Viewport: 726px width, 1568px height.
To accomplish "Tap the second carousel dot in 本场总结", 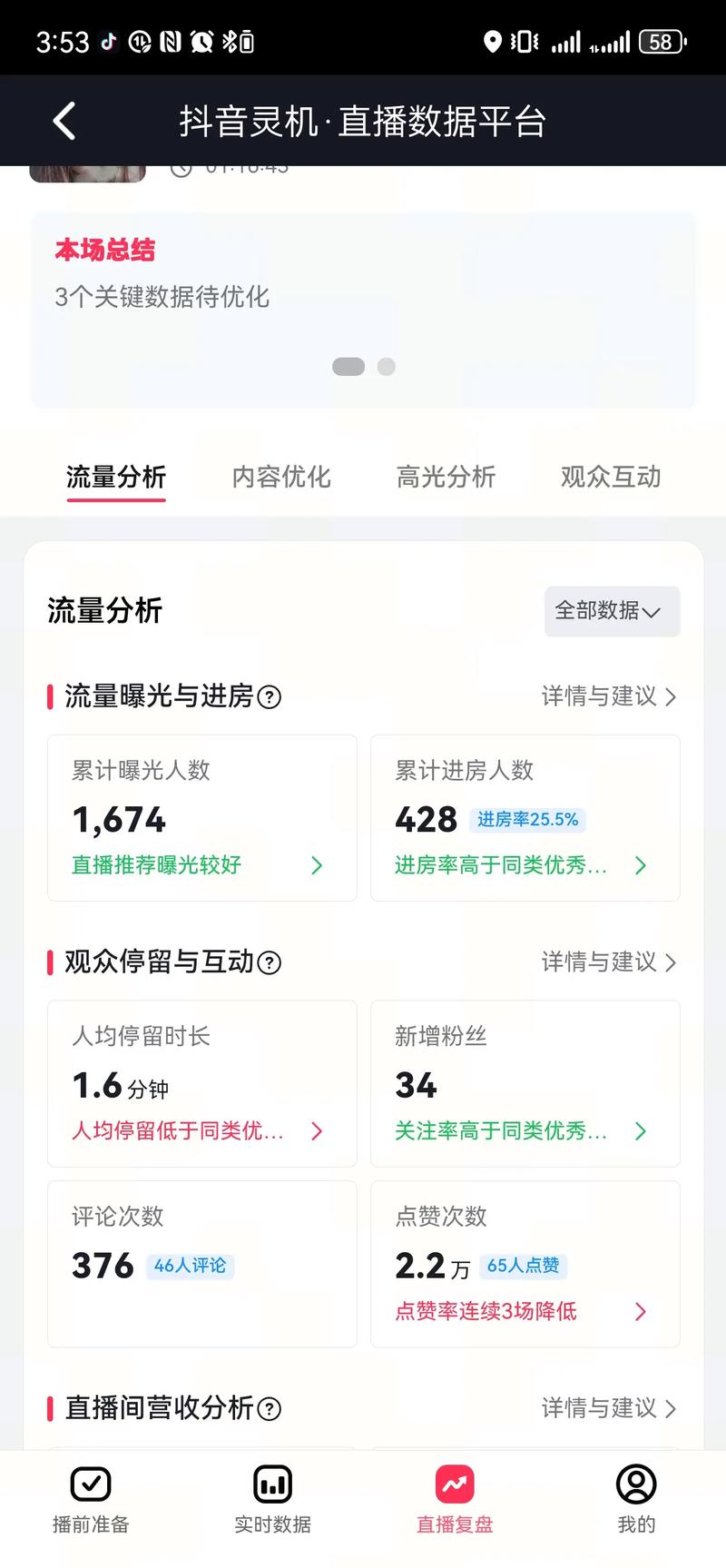I will point(387,367).
